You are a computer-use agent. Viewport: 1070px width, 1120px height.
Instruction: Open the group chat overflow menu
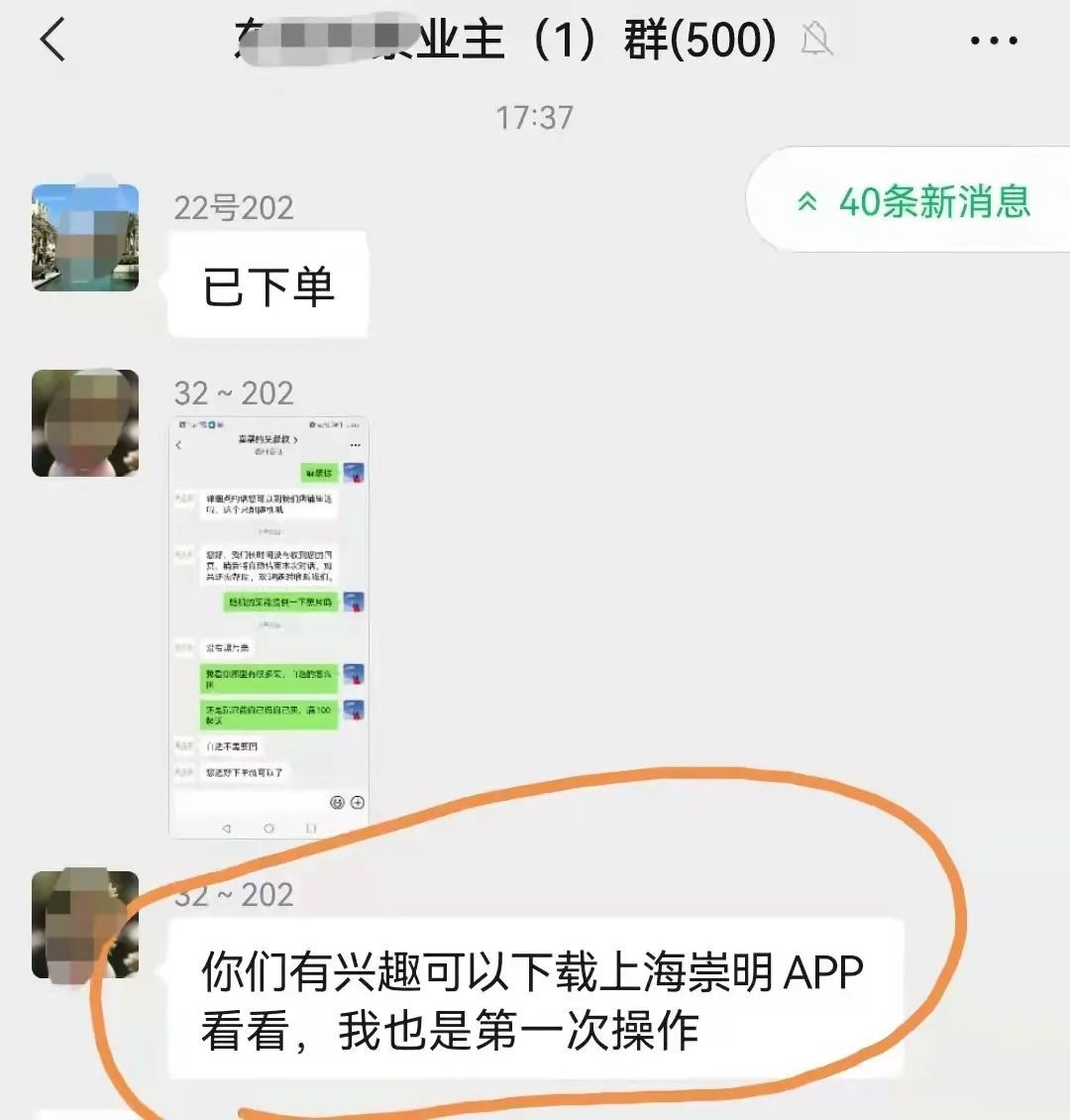[994, 41]
